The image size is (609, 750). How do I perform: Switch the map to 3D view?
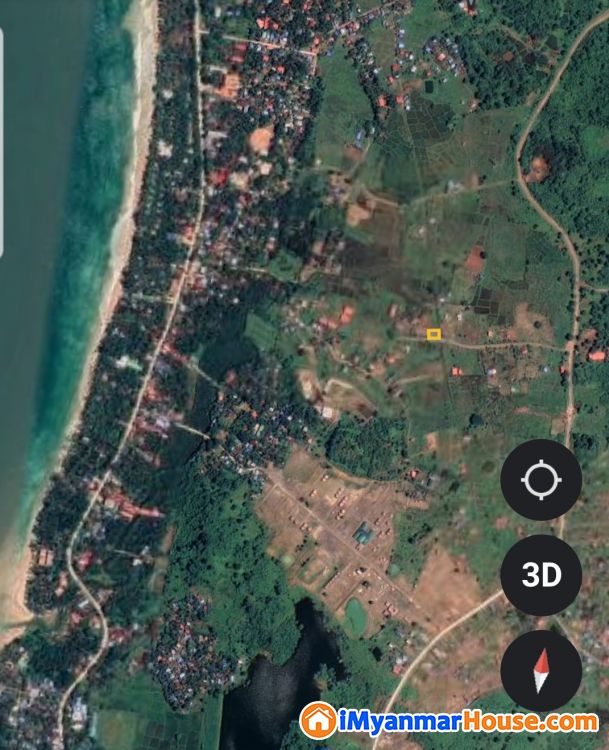tap(541, 575)
